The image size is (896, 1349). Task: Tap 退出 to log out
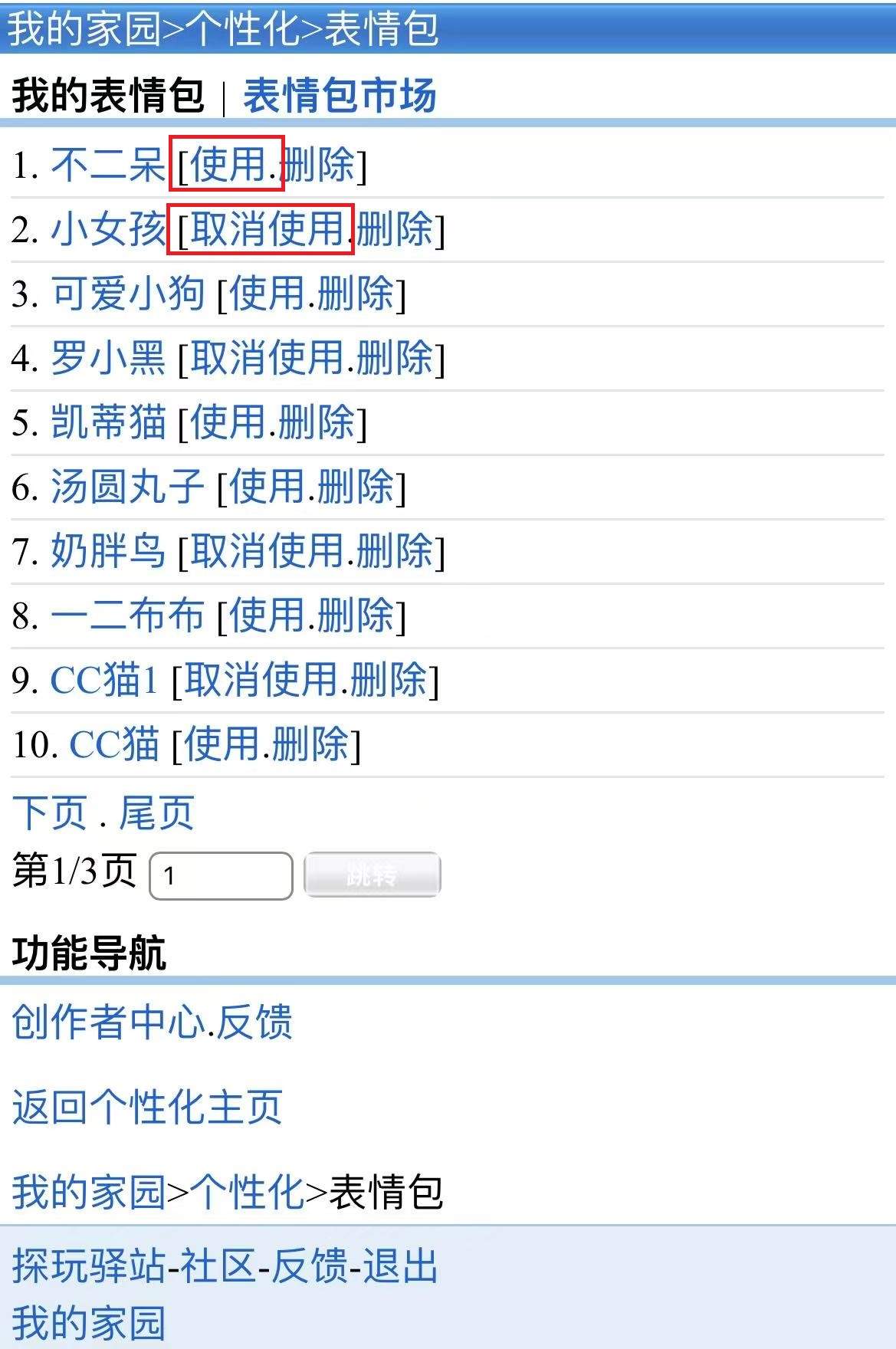(x=399, y=1265)
